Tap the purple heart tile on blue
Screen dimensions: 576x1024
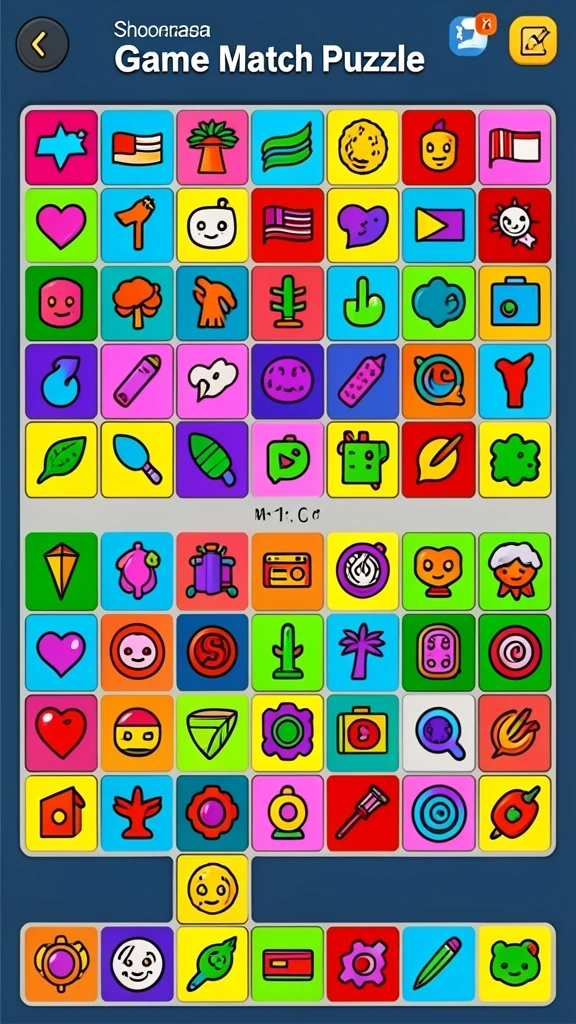coord(61,652)
